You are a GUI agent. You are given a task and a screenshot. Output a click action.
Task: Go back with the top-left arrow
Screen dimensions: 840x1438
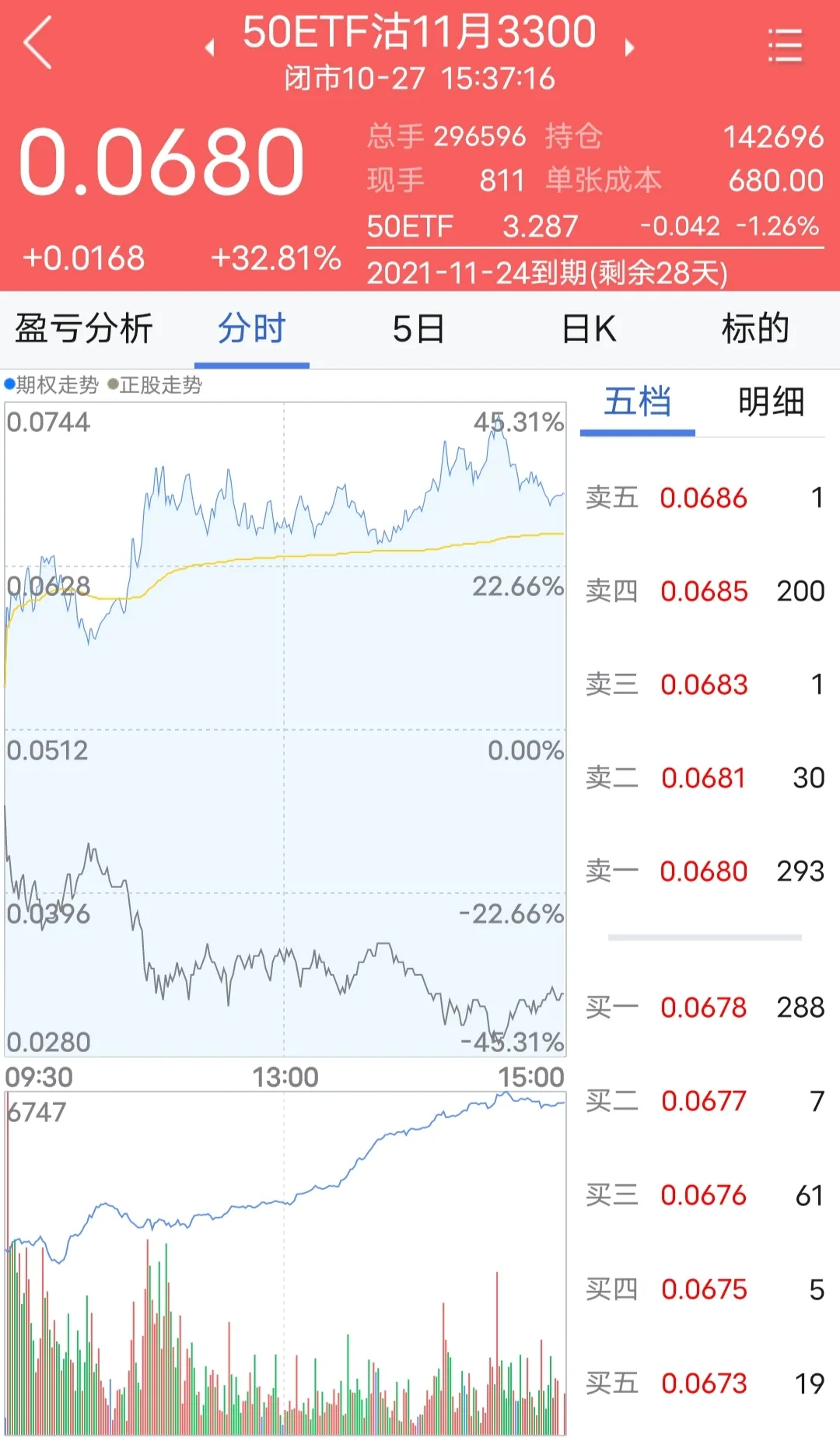tap(37, 43)
